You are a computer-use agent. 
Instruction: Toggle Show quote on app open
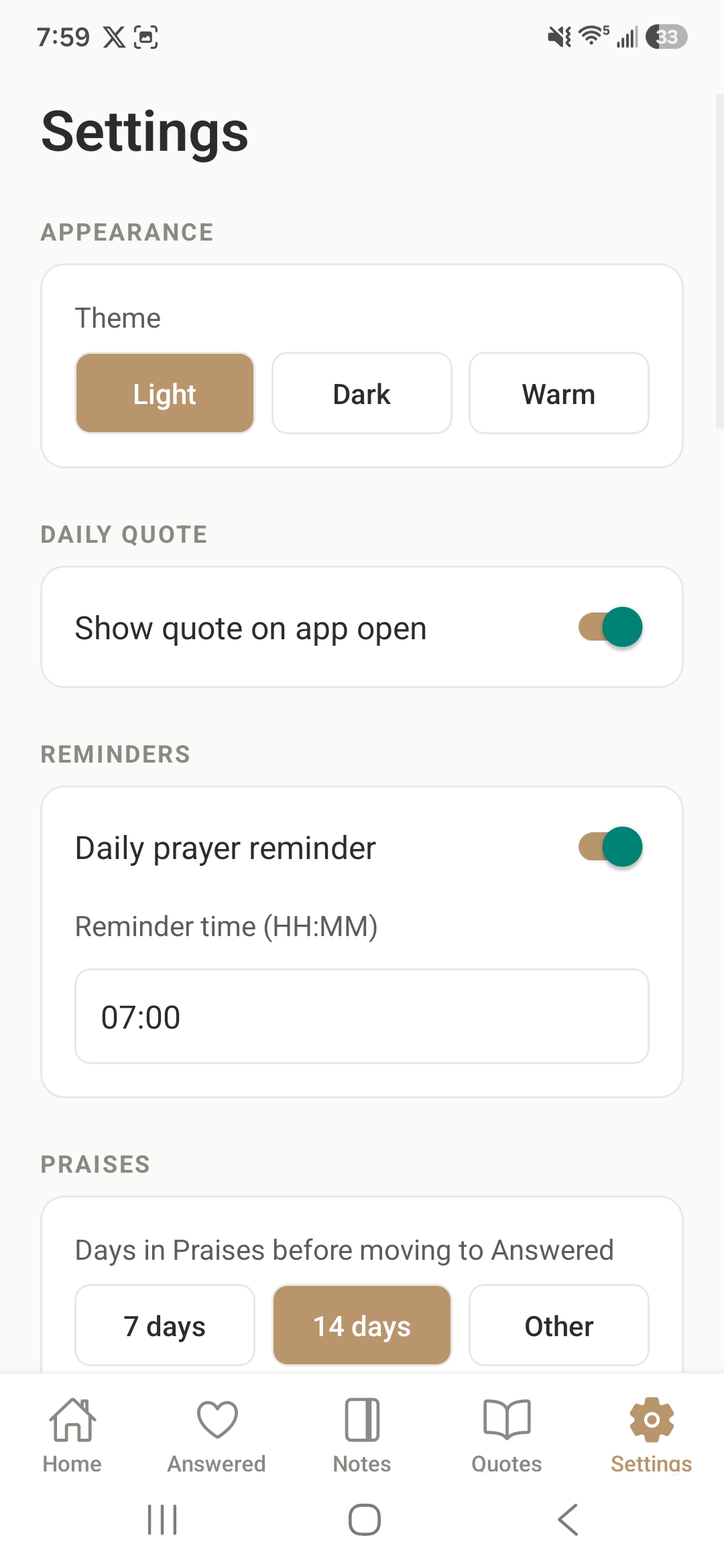(x=610, y=627)
